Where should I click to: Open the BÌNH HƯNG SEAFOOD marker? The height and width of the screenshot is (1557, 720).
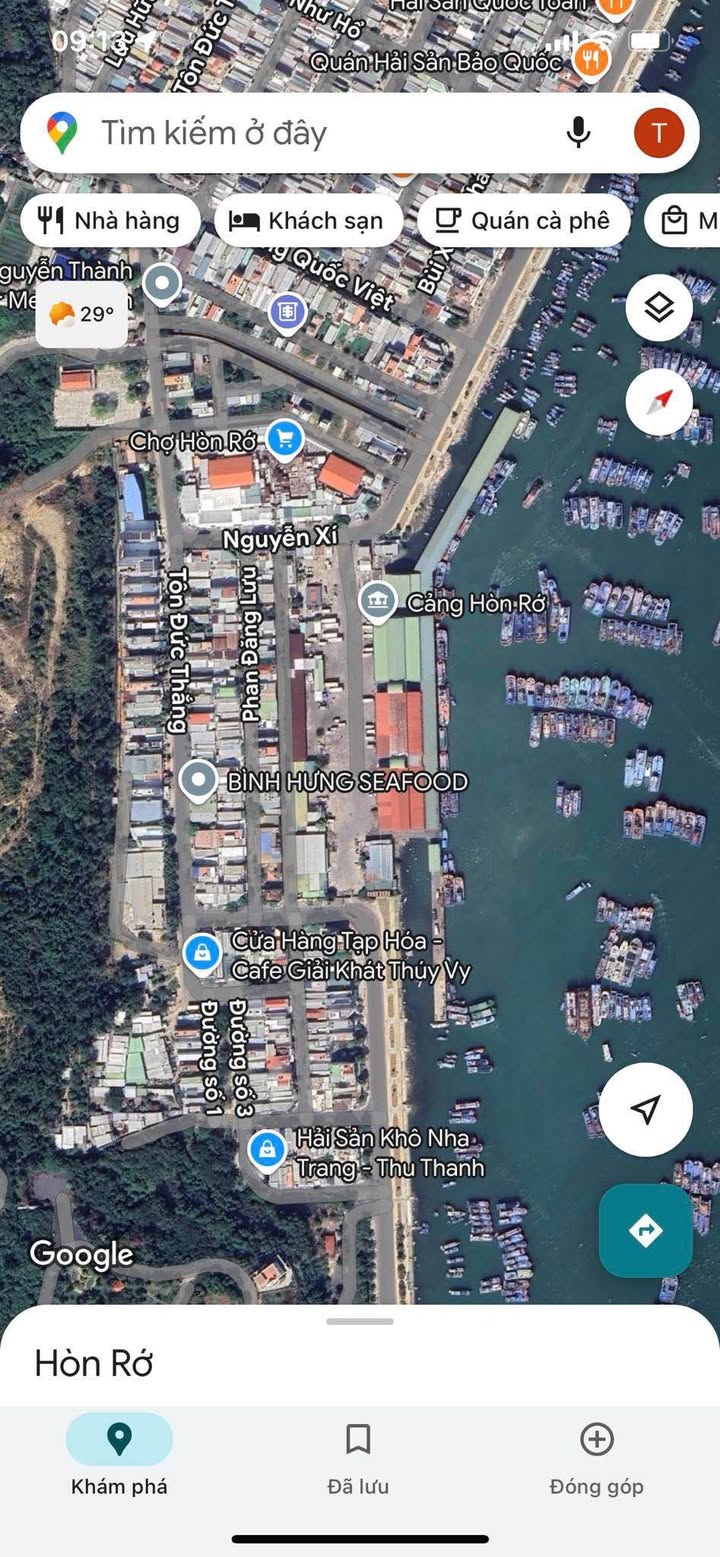tap(198, 781)
